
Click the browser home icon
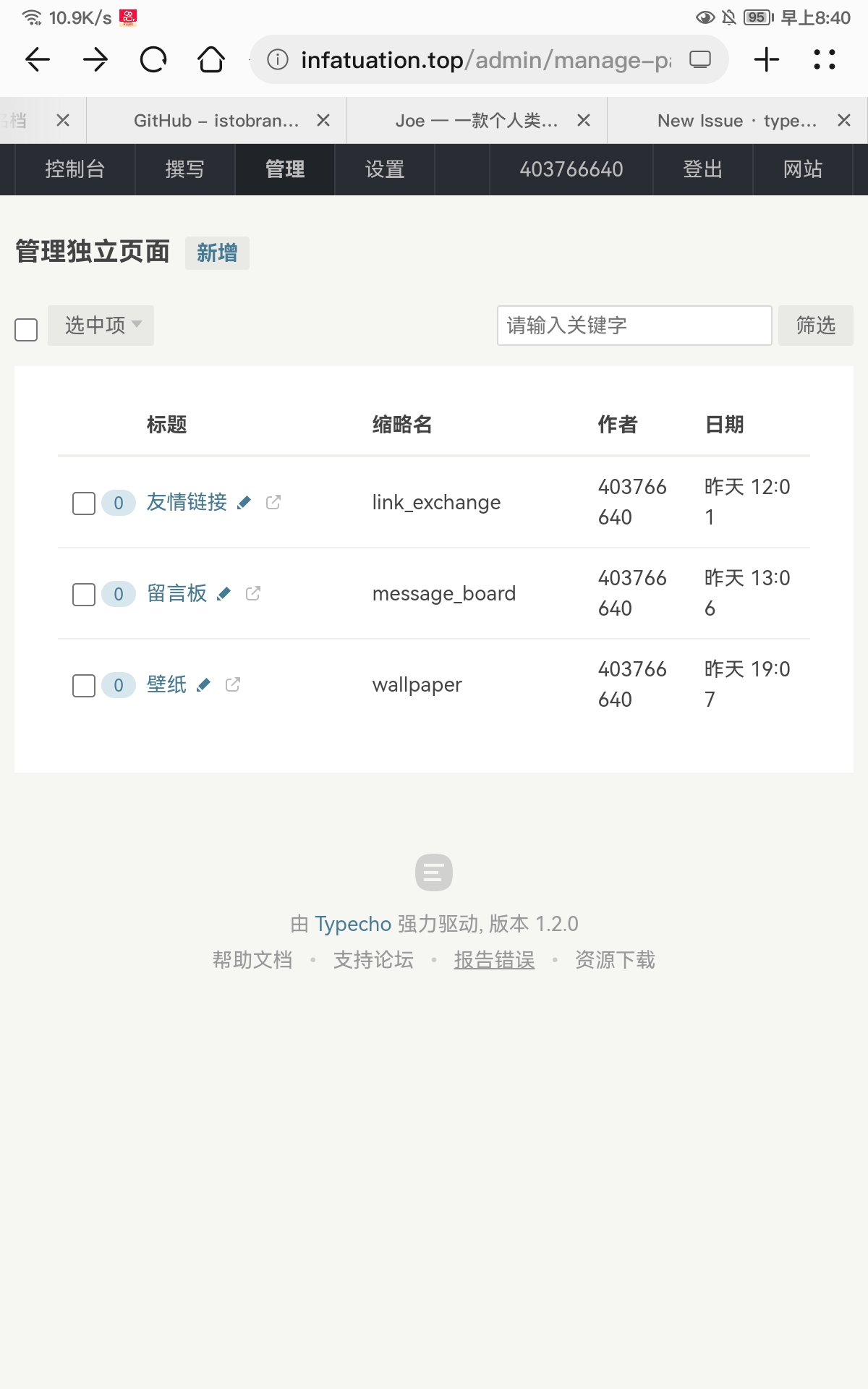tap(210, 59)
